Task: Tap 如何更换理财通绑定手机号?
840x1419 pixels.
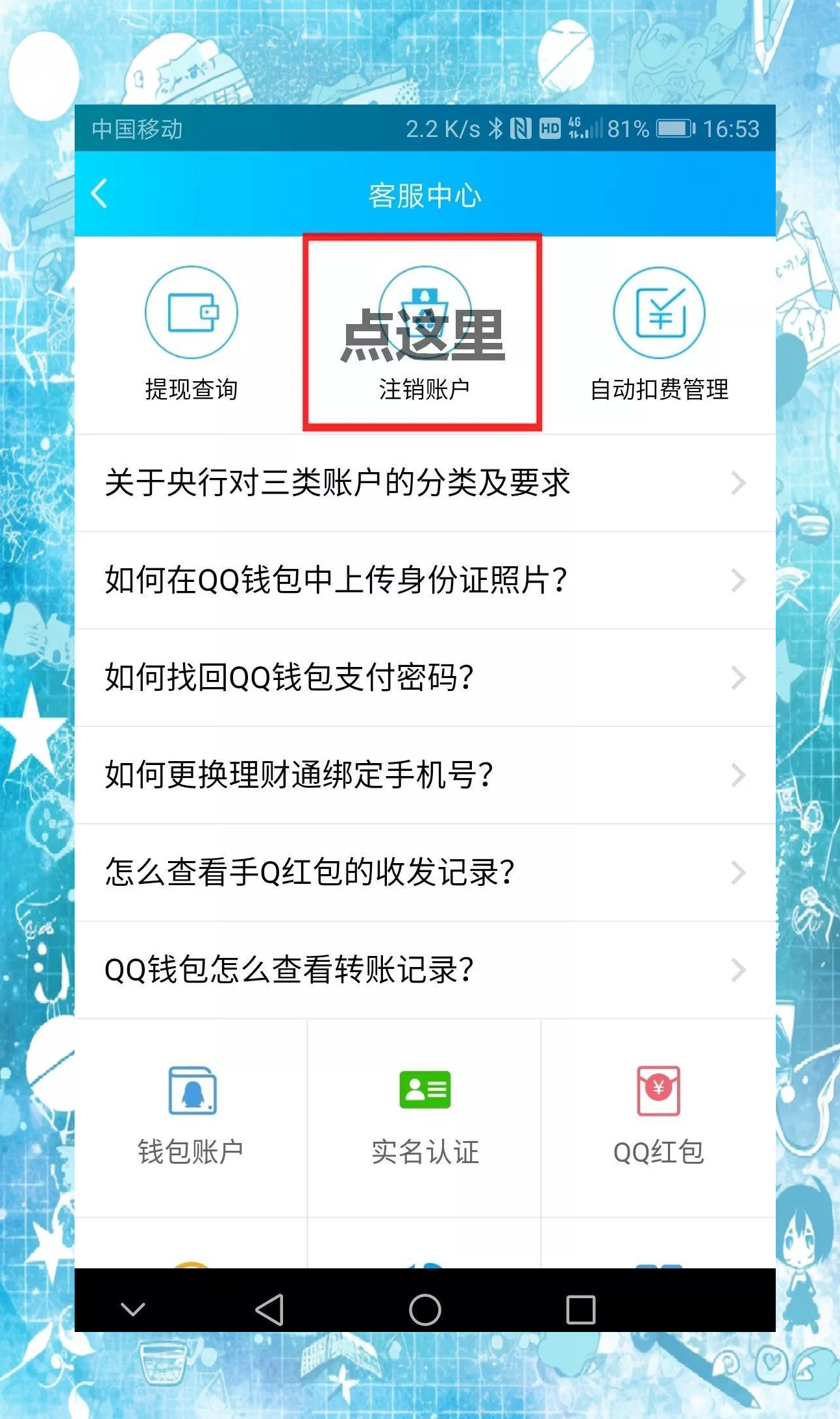Action: tap(425, 775)
